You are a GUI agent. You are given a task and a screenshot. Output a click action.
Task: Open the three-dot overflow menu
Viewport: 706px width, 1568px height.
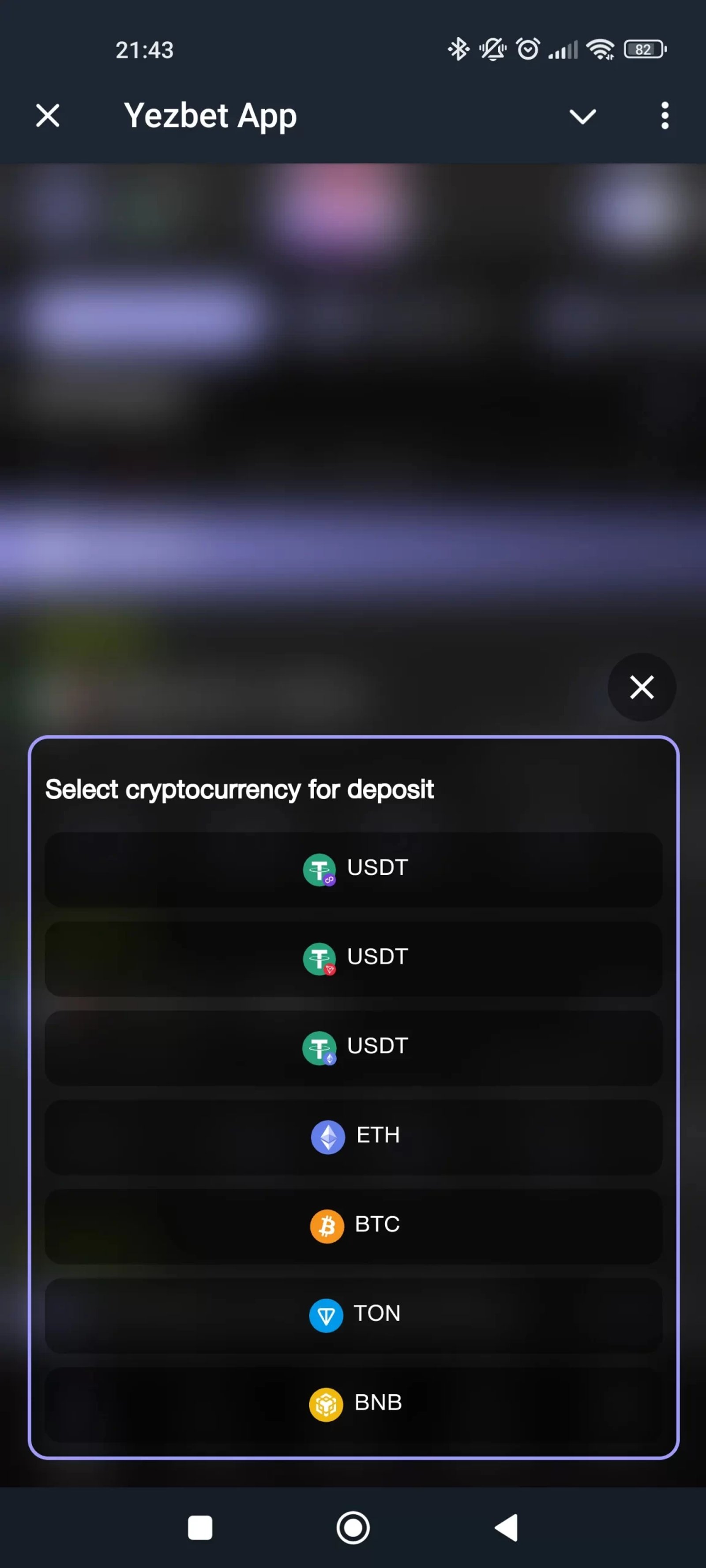664,116
